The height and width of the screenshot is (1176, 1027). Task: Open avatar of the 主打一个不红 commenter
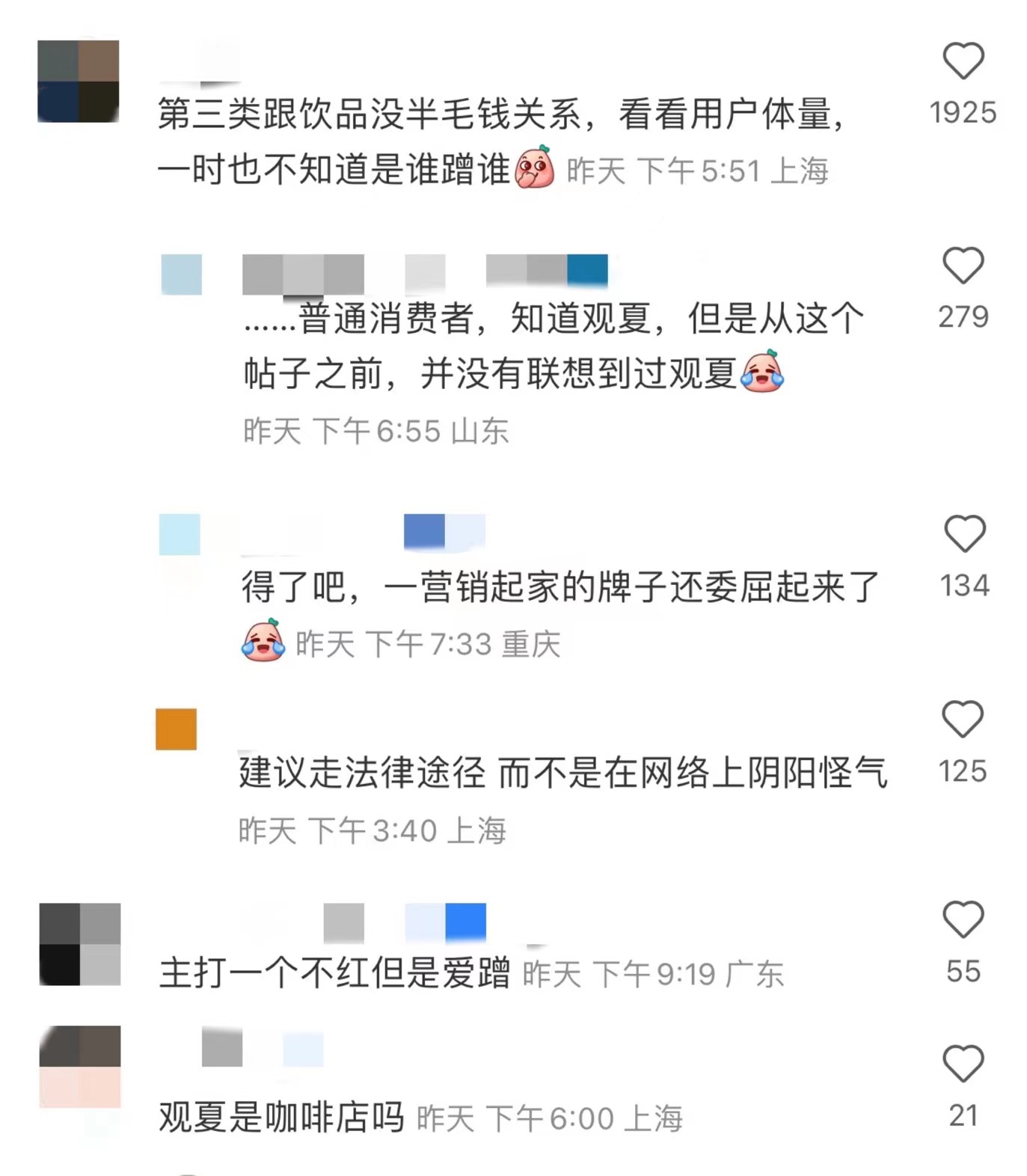click(80, 944)
